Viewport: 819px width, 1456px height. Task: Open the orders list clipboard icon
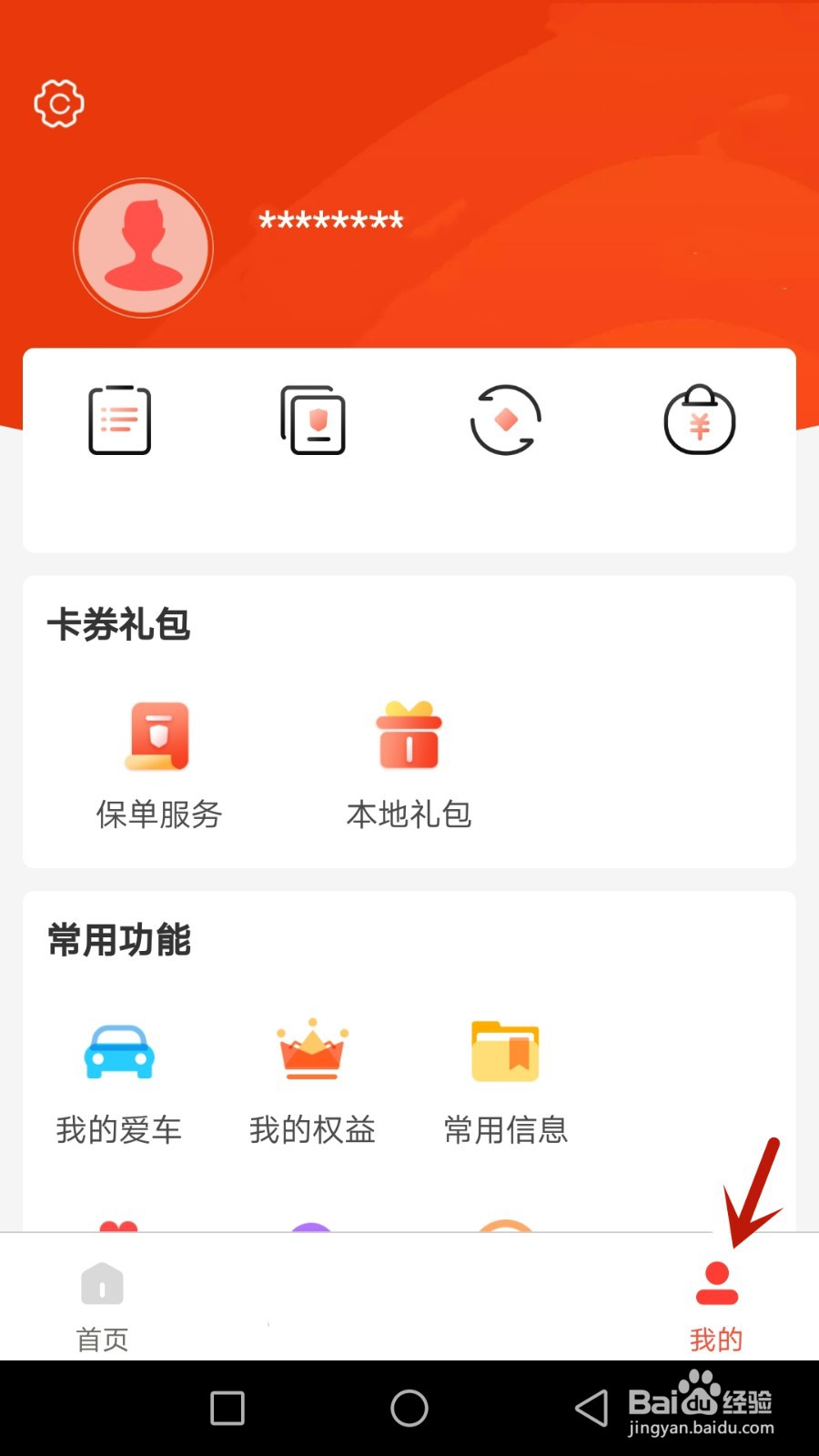point(119,420)
